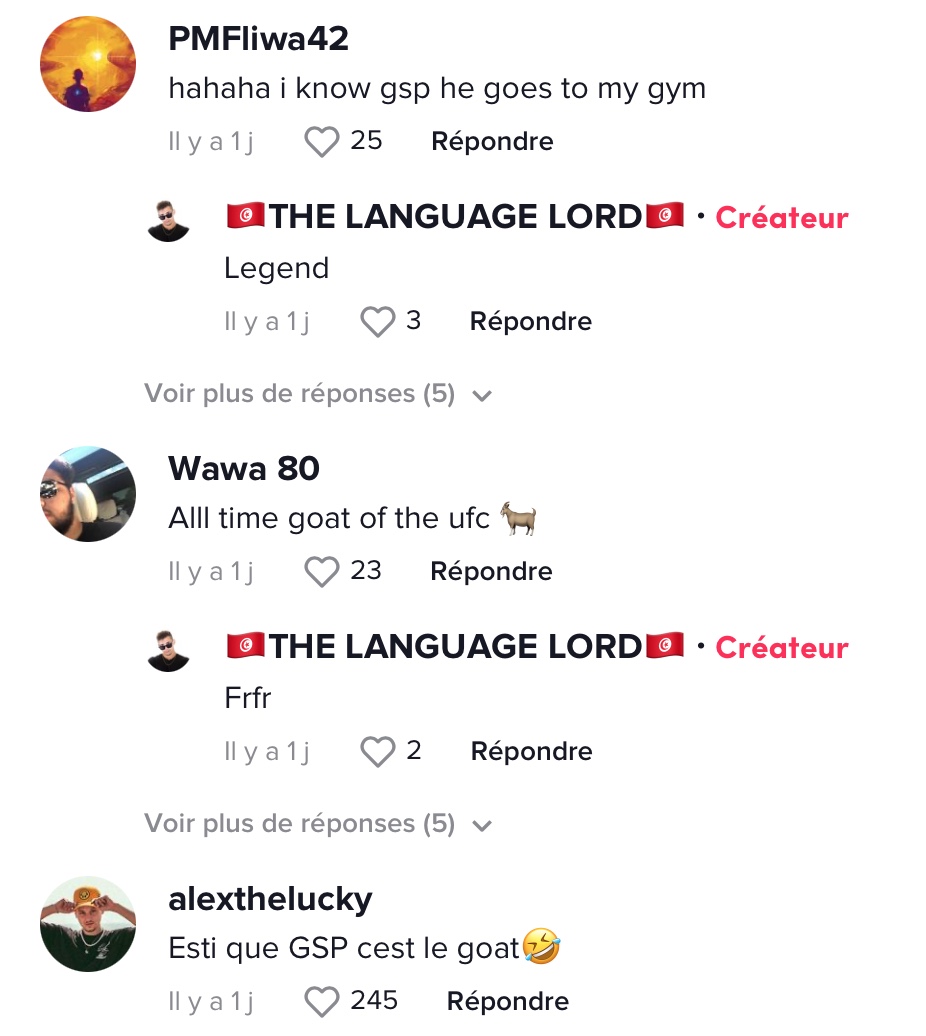This screenshot has width=926, height=1036.
Task: Like Wawa 80's comment
Action: 322,572
